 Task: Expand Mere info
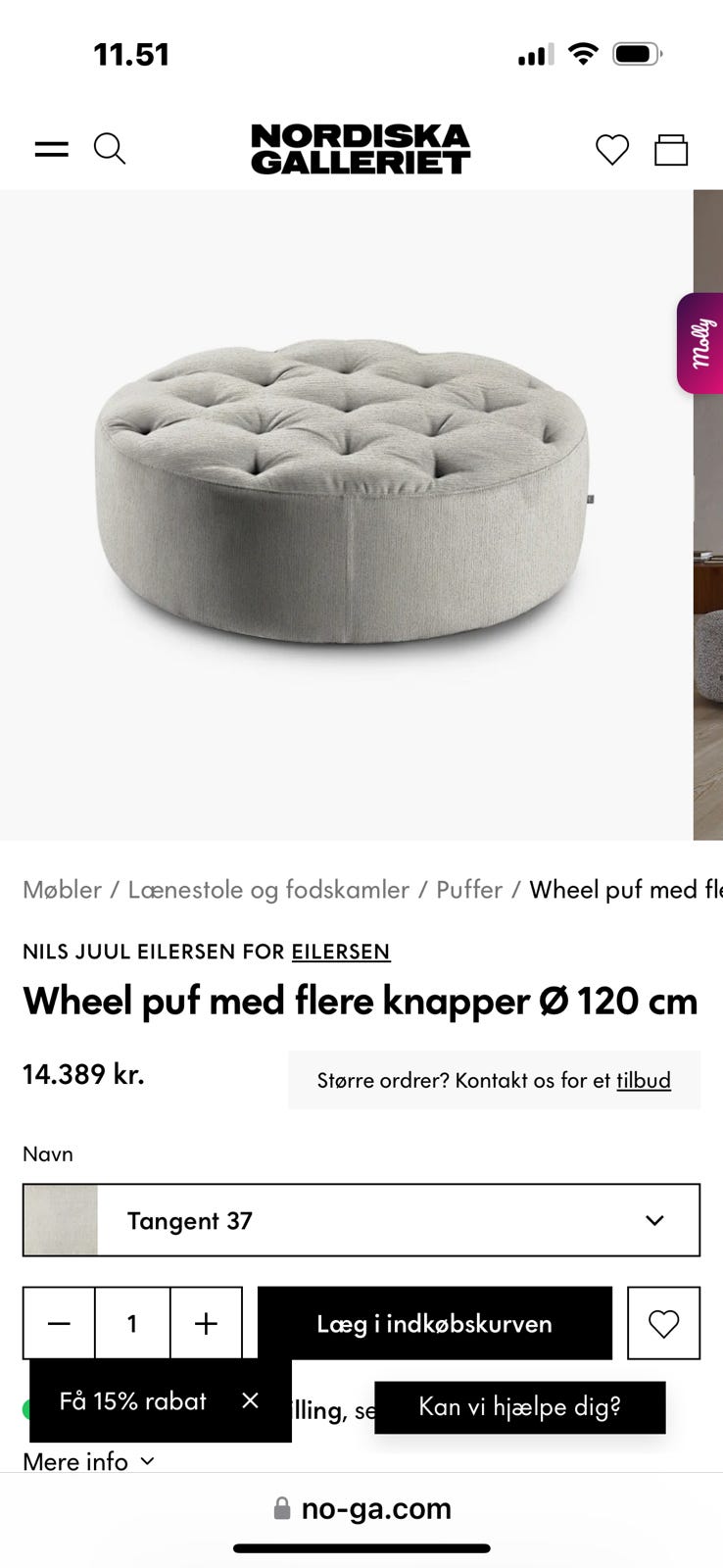point(88,1461)
